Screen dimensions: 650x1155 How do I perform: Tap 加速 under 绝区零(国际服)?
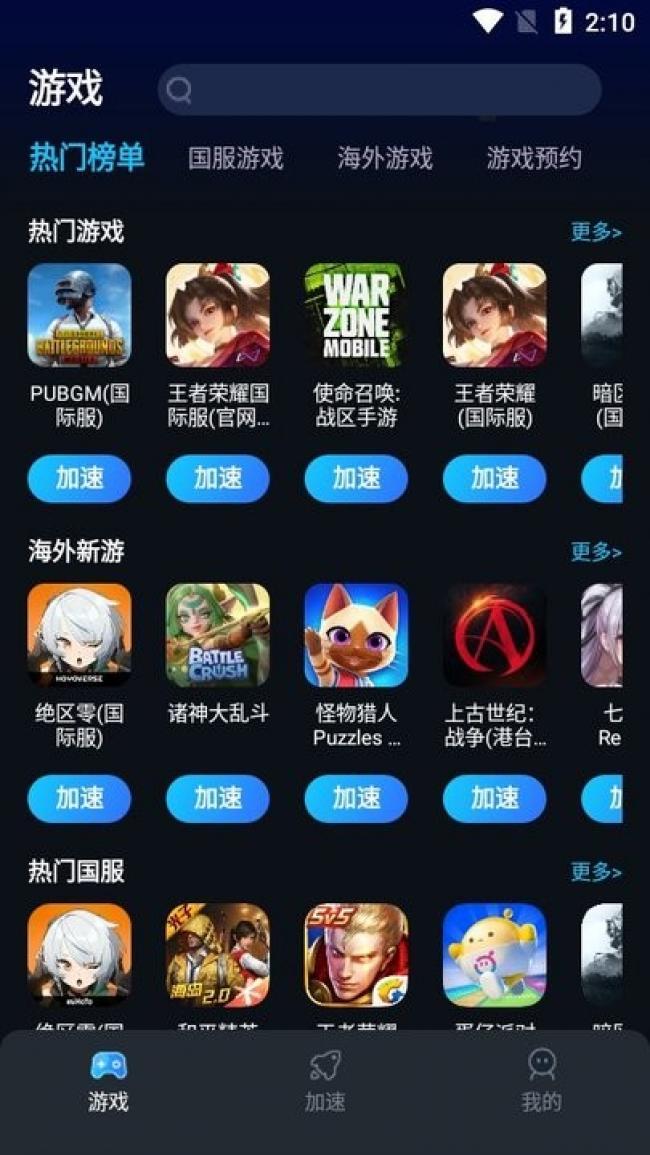click(79, 798)
